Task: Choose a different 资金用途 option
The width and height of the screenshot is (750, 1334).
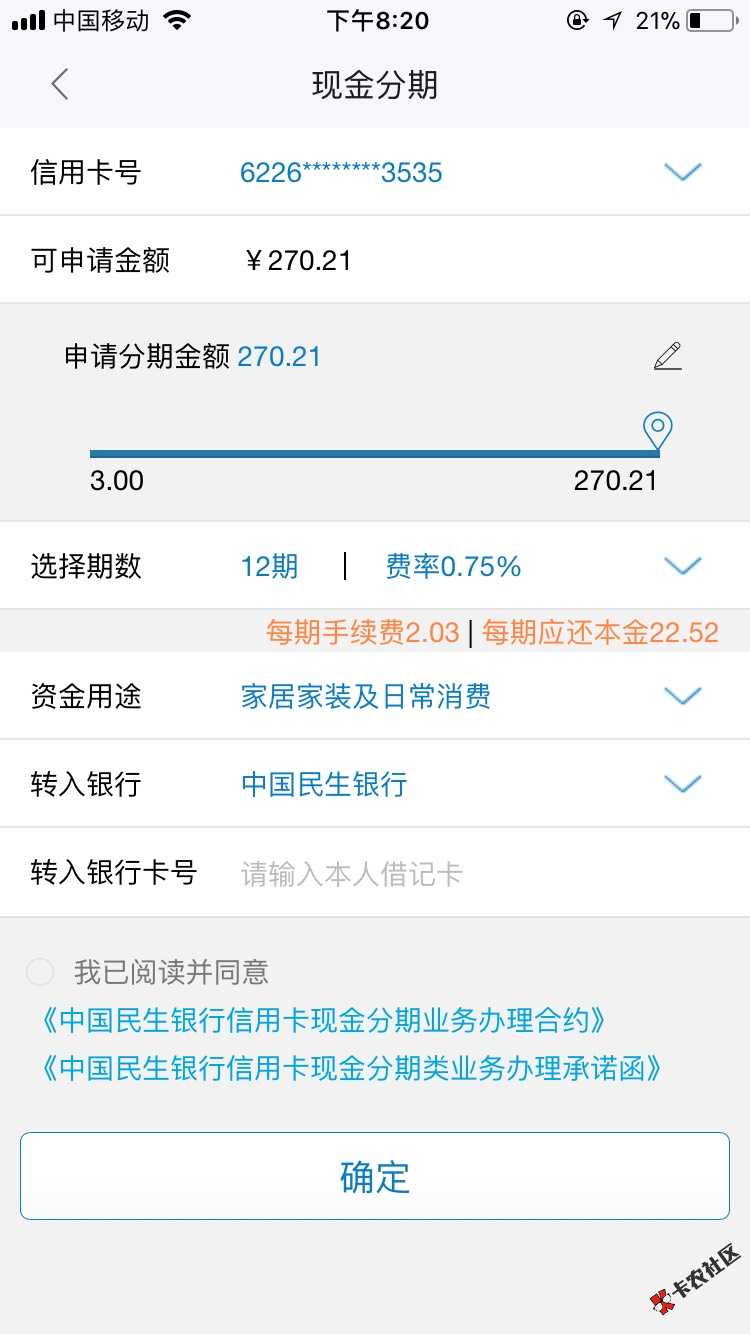Action: click(683, 696)
